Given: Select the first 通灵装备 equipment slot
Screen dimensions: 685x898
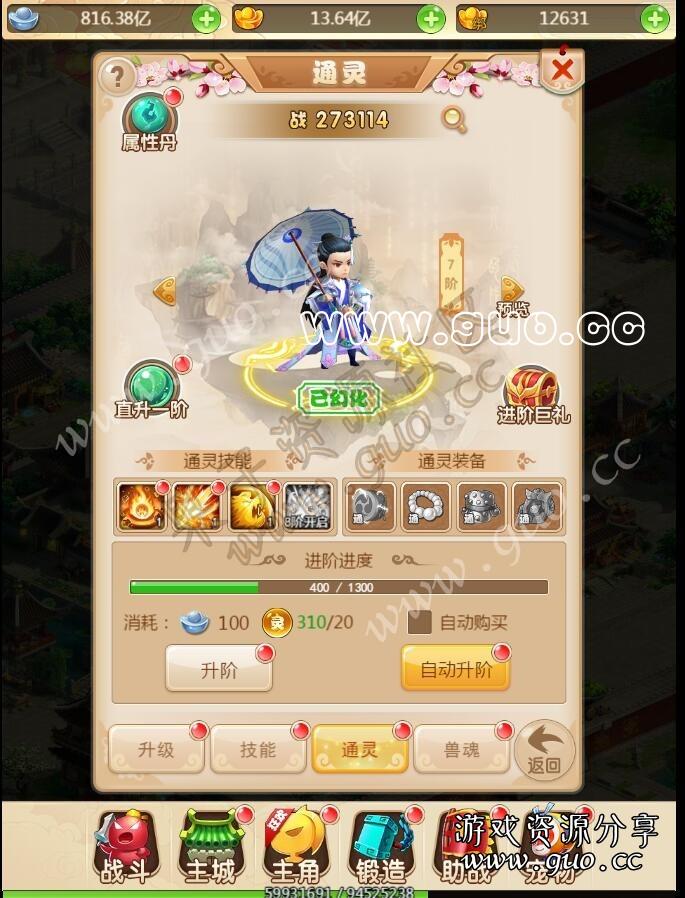Looking at the screenshot, I should pos(372,506).
